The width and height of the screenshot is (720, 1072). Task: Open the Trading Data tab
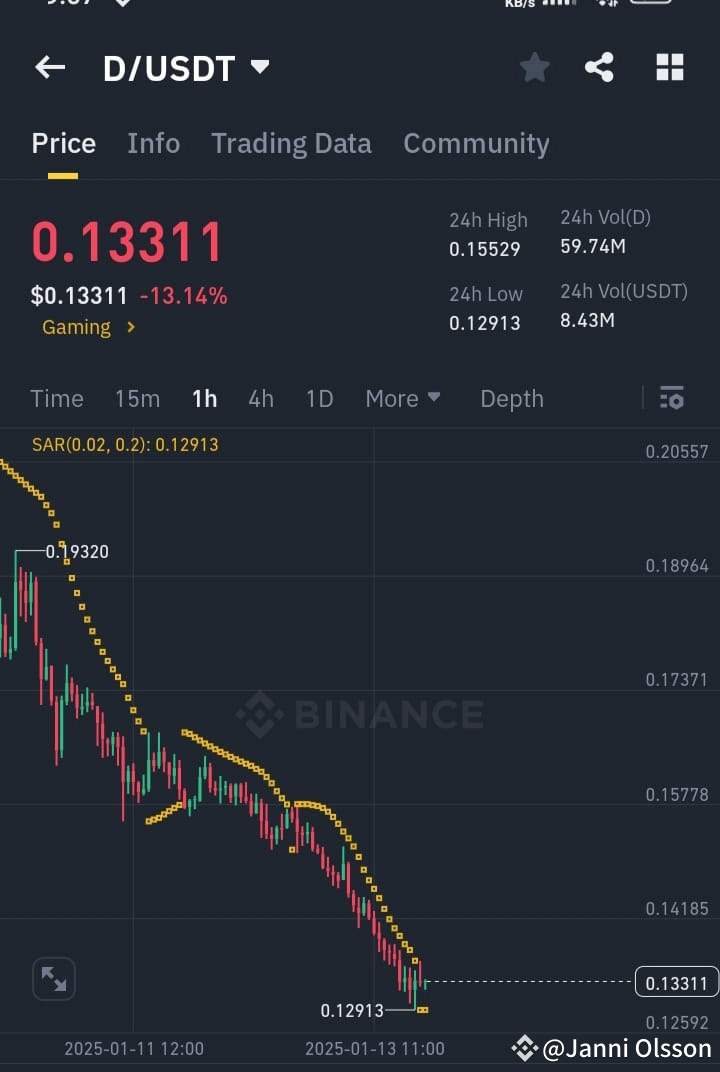point(291,143)
